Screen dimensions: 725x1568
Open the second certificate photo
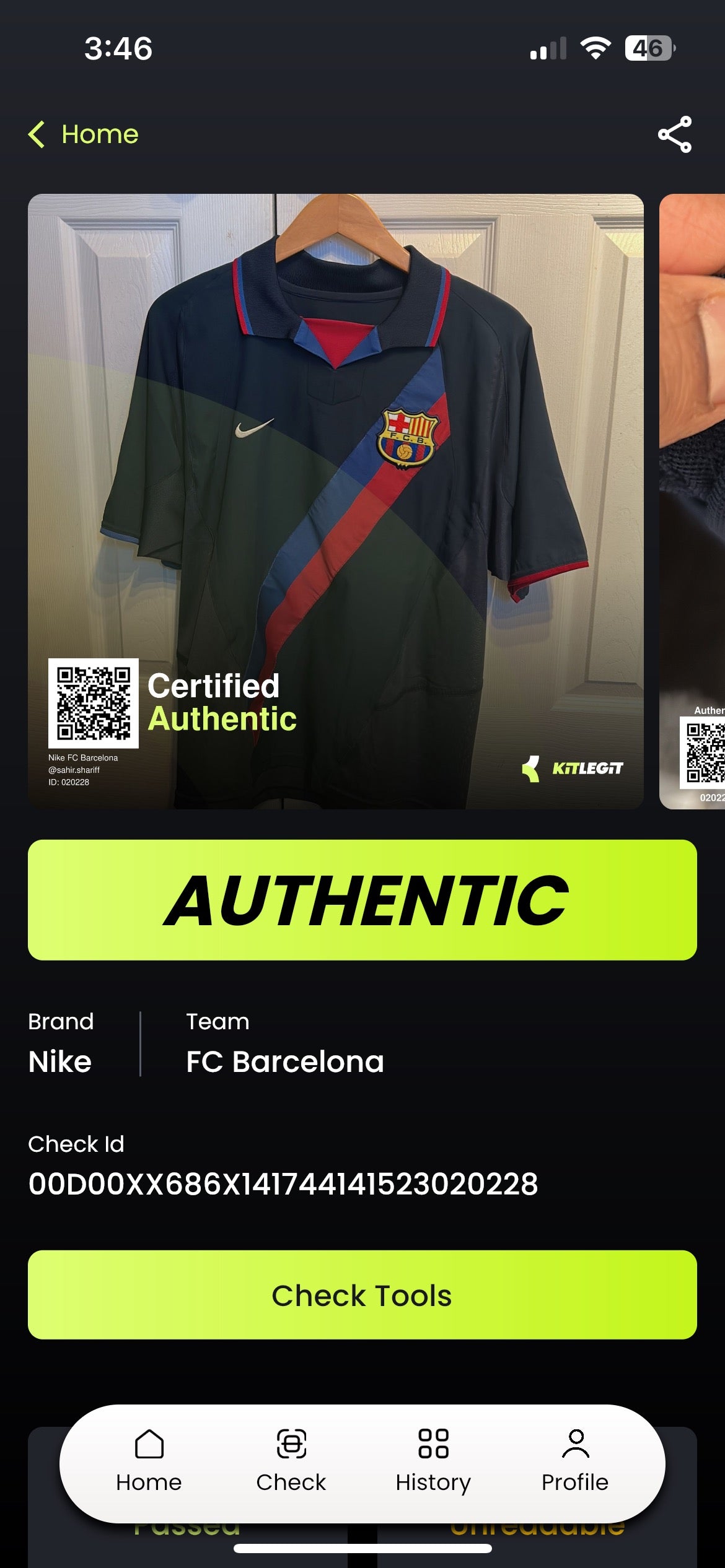coord(693,501)
